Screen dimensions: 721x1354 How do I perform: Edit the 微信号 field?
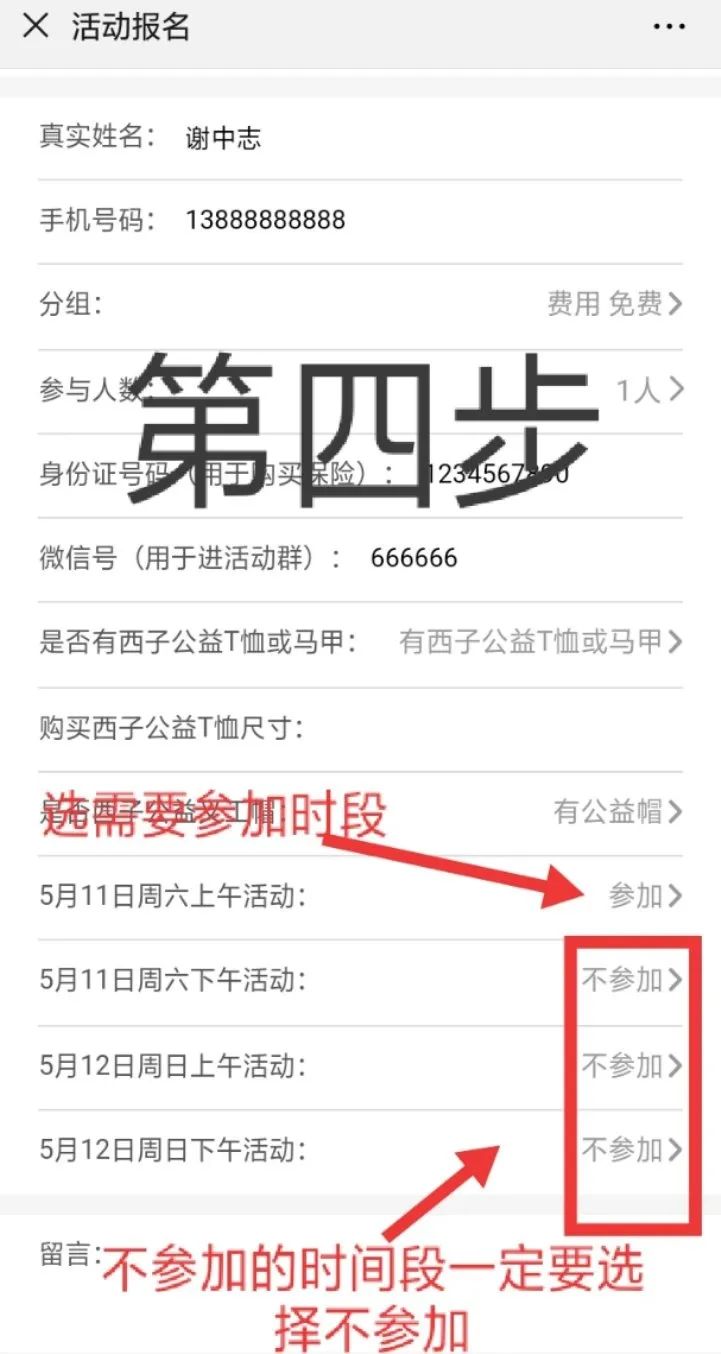500,557
